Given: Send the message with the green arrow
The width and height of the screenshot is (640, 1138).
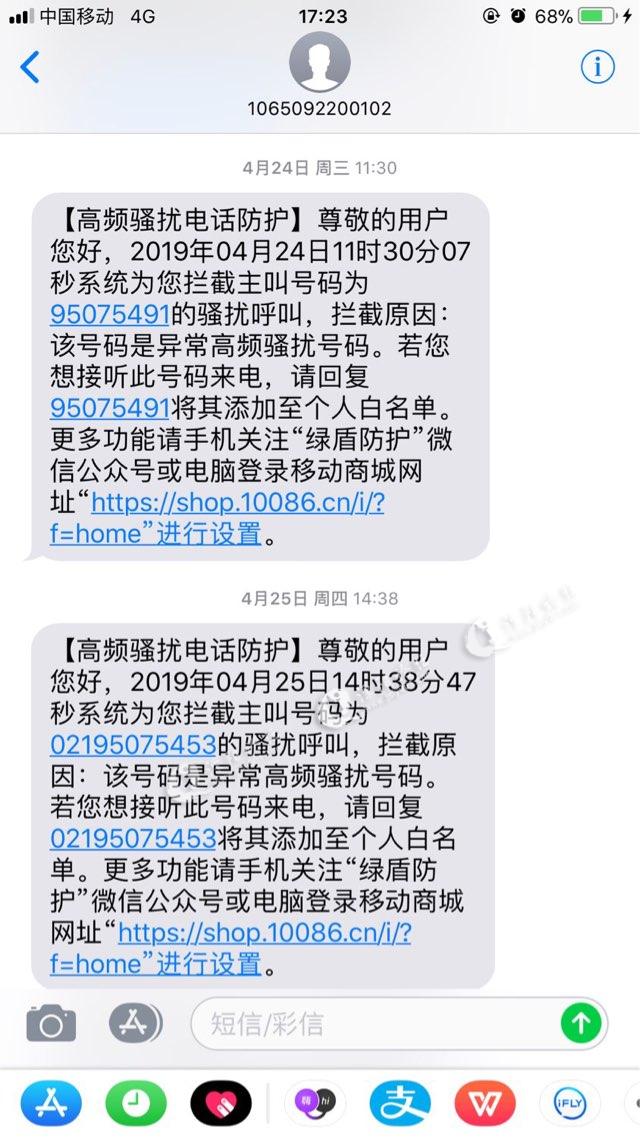Looking at the screenshot, I should [x=581, y=1022].
